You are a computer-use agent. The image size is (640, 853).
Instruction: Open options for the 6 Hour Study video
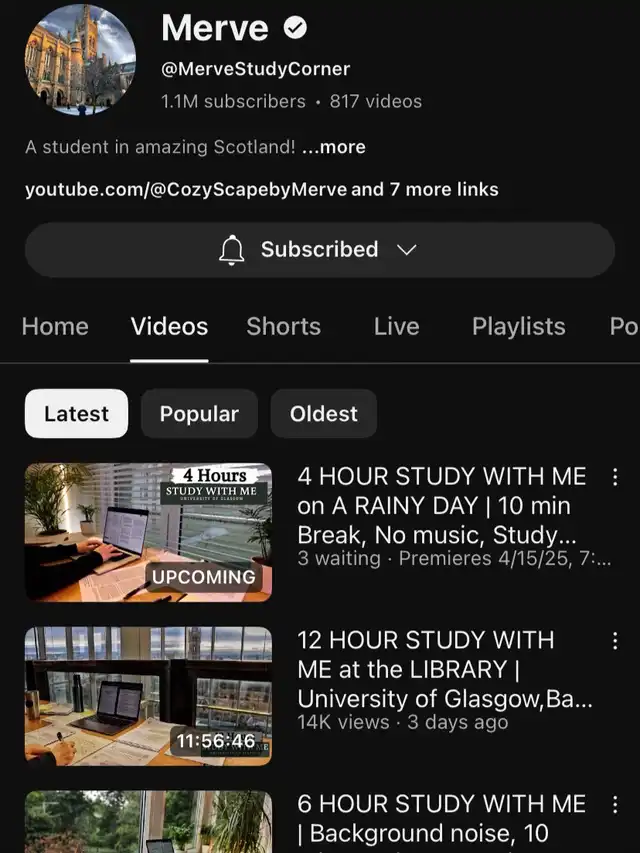click(x=615, y=804)
